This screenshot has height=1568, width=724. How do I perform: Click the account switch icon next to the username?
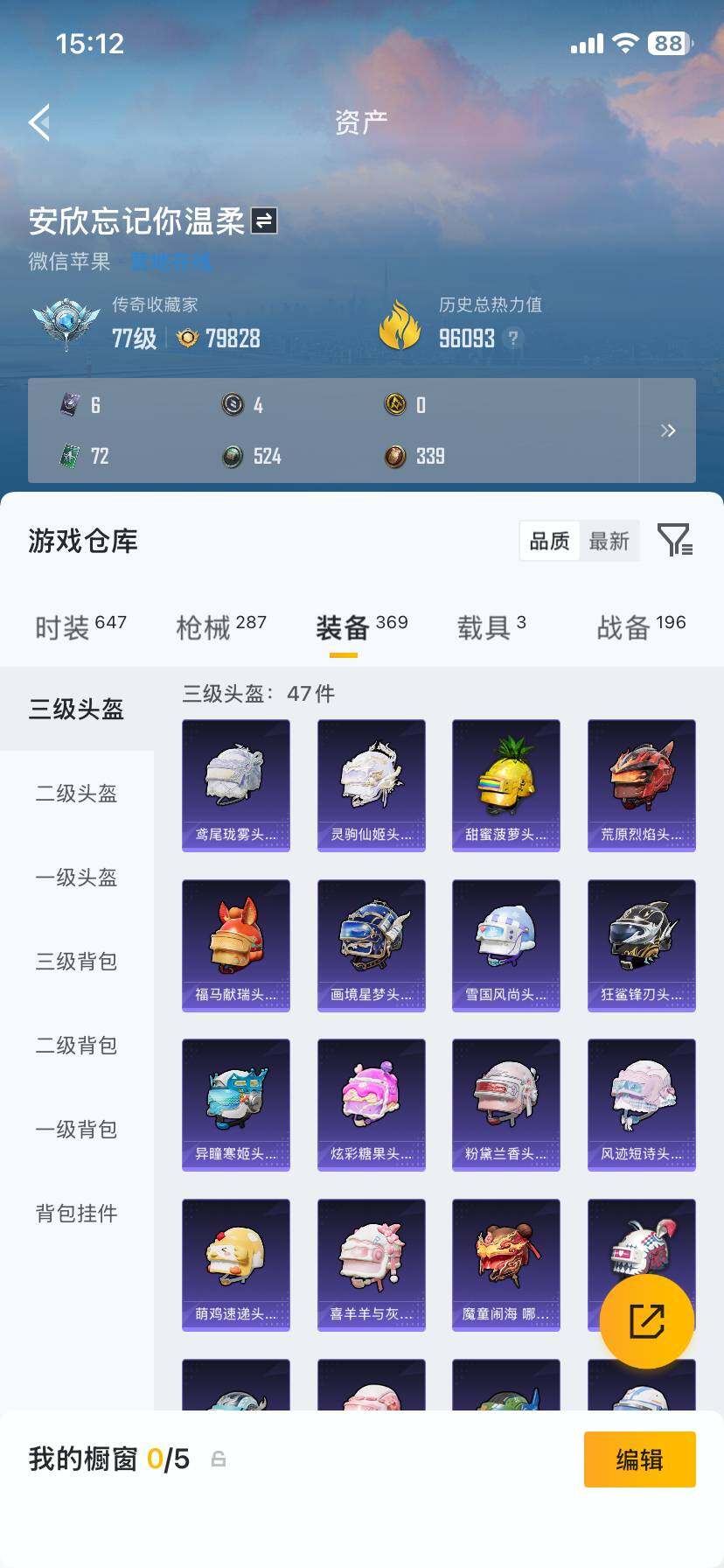pos(264,222)
